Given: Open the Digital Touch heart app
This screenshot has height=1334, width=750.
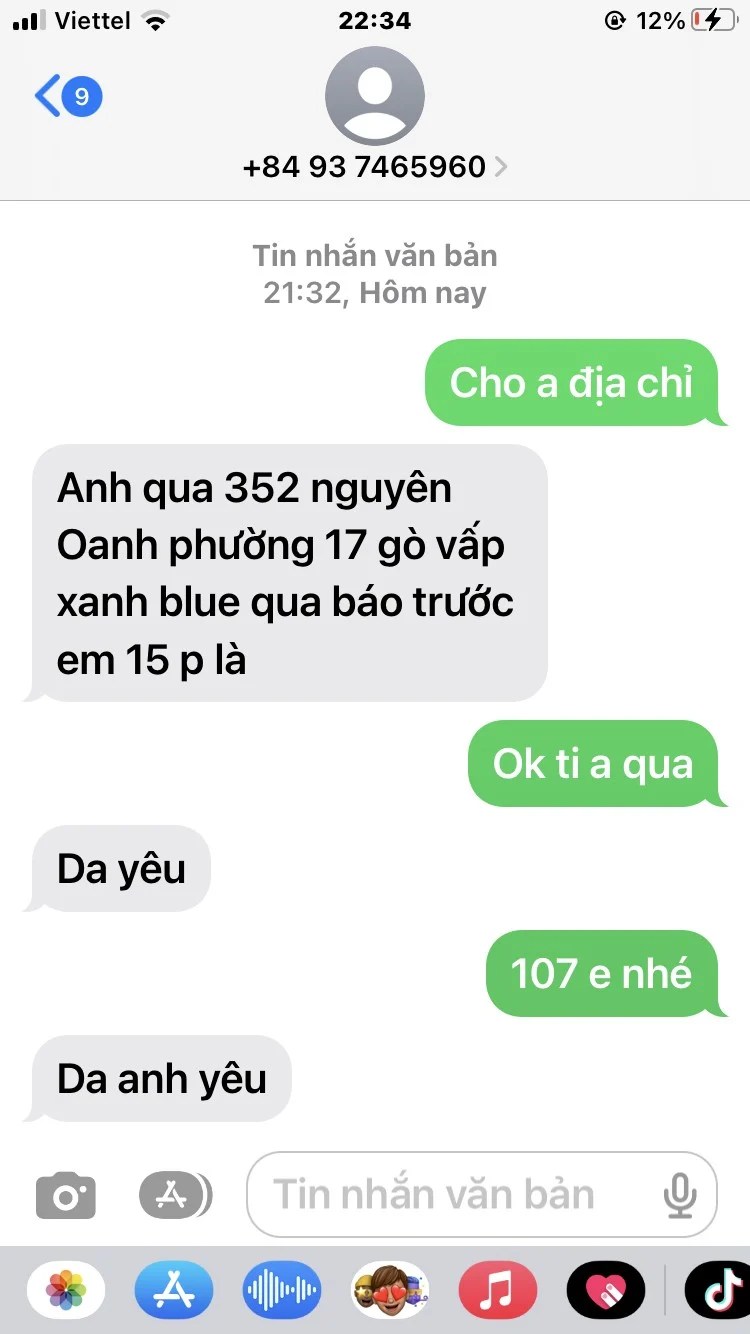Looking at the screenshot, I should pos(606,1290).
